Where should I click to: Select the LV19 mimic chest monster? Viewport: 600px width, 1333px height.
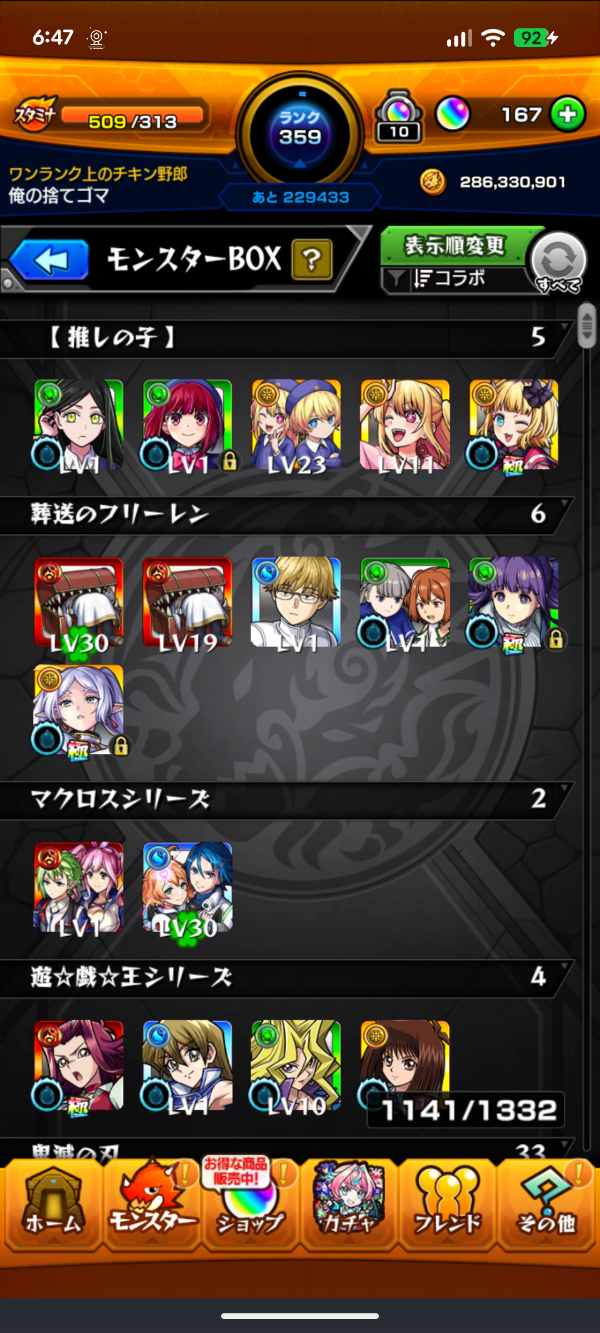[187, 603]
